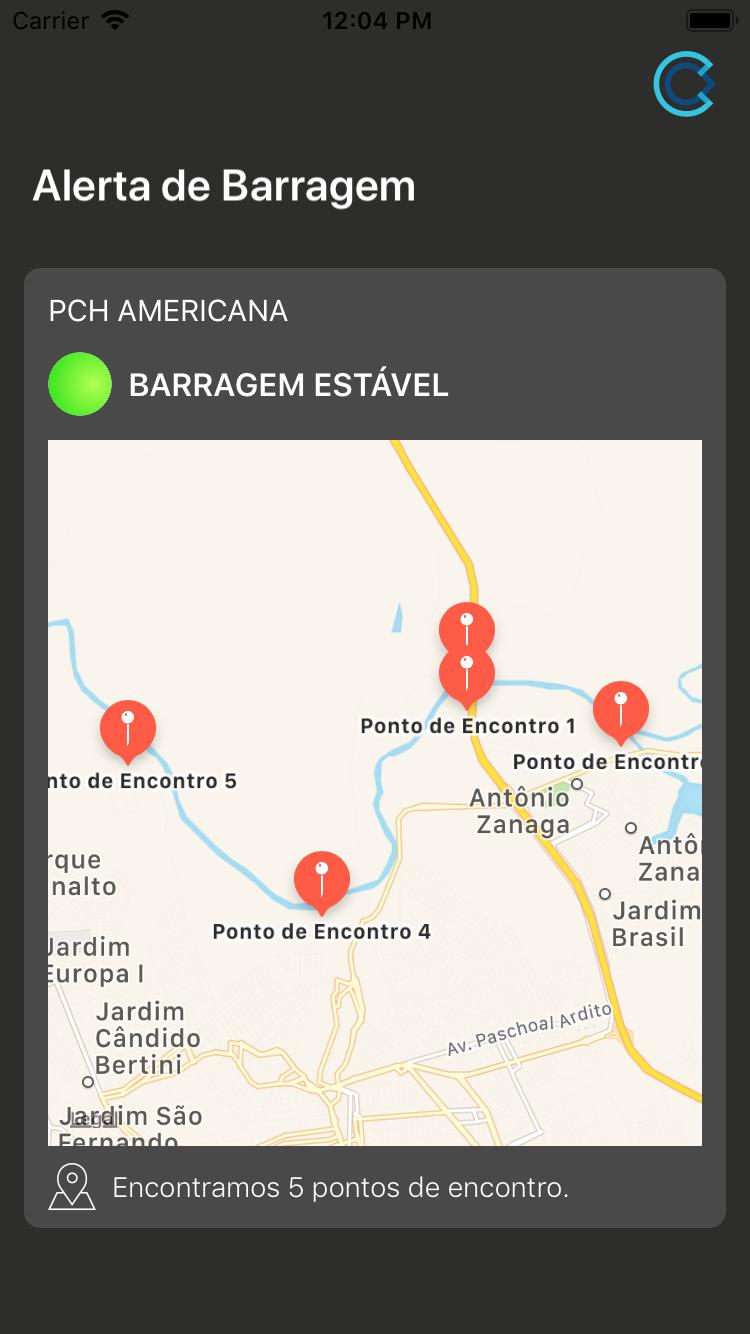Tap the circular app logo icon top right
The image size is (750, 1334).
686,83
